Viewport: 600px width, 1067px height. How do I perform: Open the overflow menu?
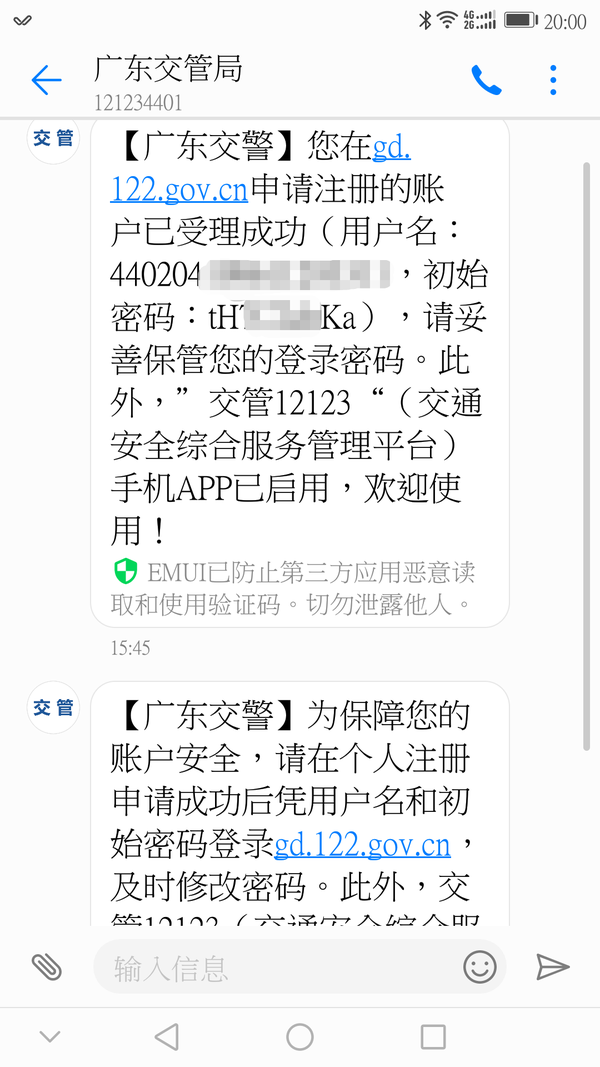click(x=553, y=81)
